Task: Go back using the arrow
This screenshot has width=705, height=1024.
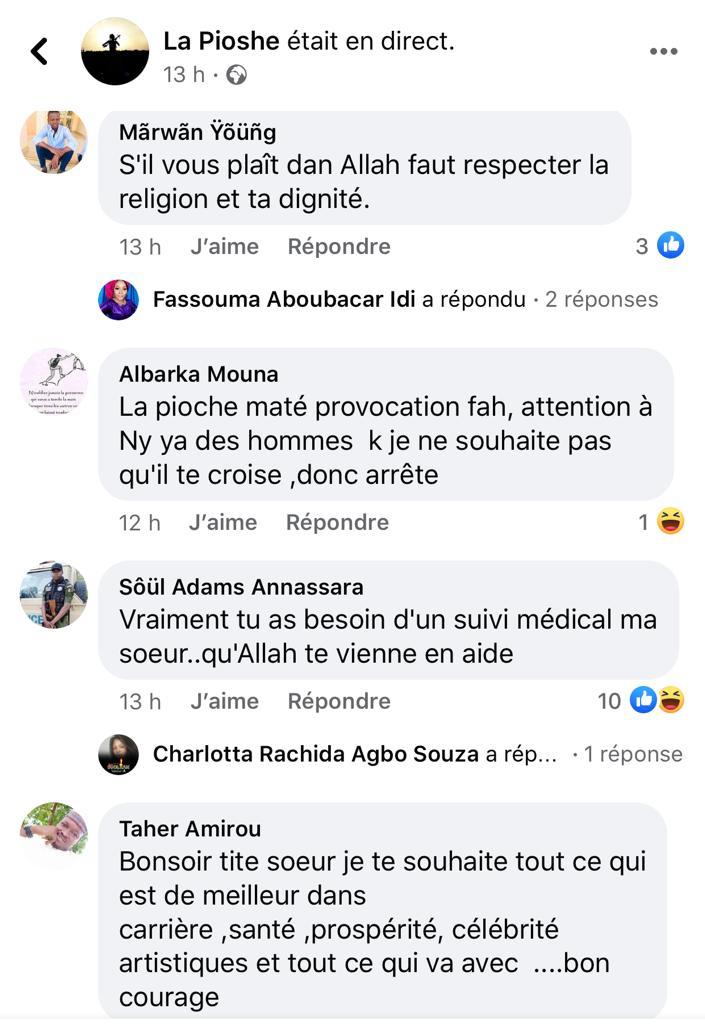Action: [x=39, y=52]
